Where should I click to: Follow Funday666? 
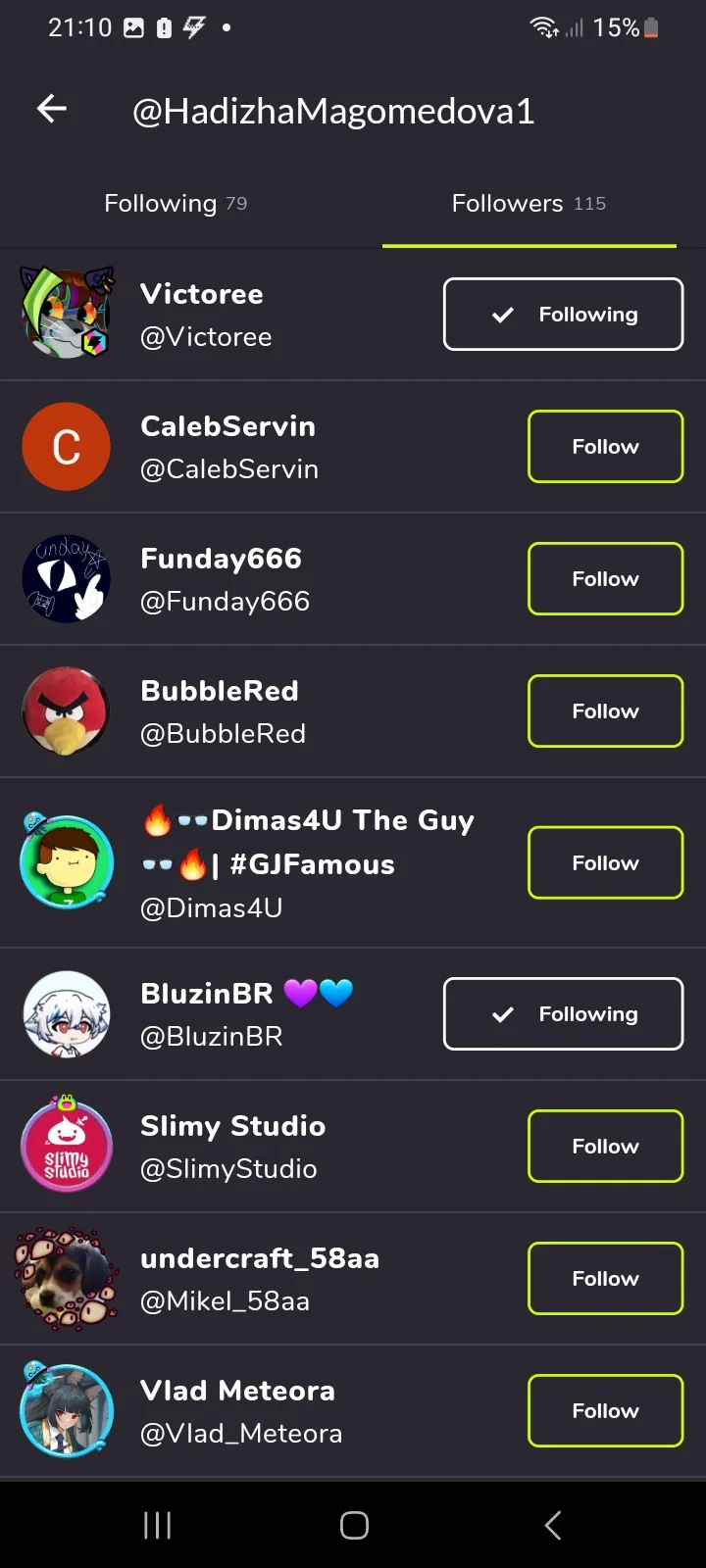pyautogui.click(x=606, y=579)
